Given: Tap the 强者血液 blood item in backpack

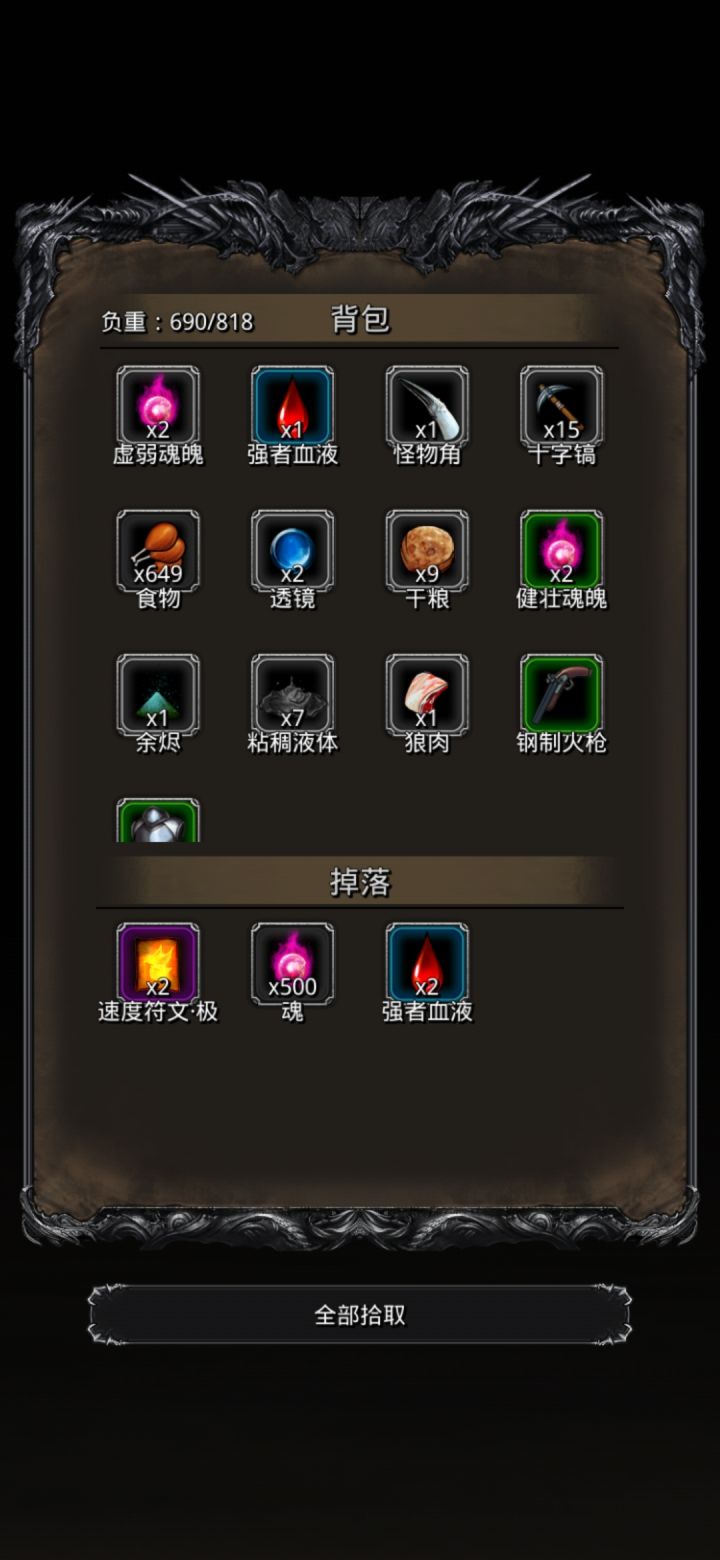Looking at the screenshot, I should point(292,412).
